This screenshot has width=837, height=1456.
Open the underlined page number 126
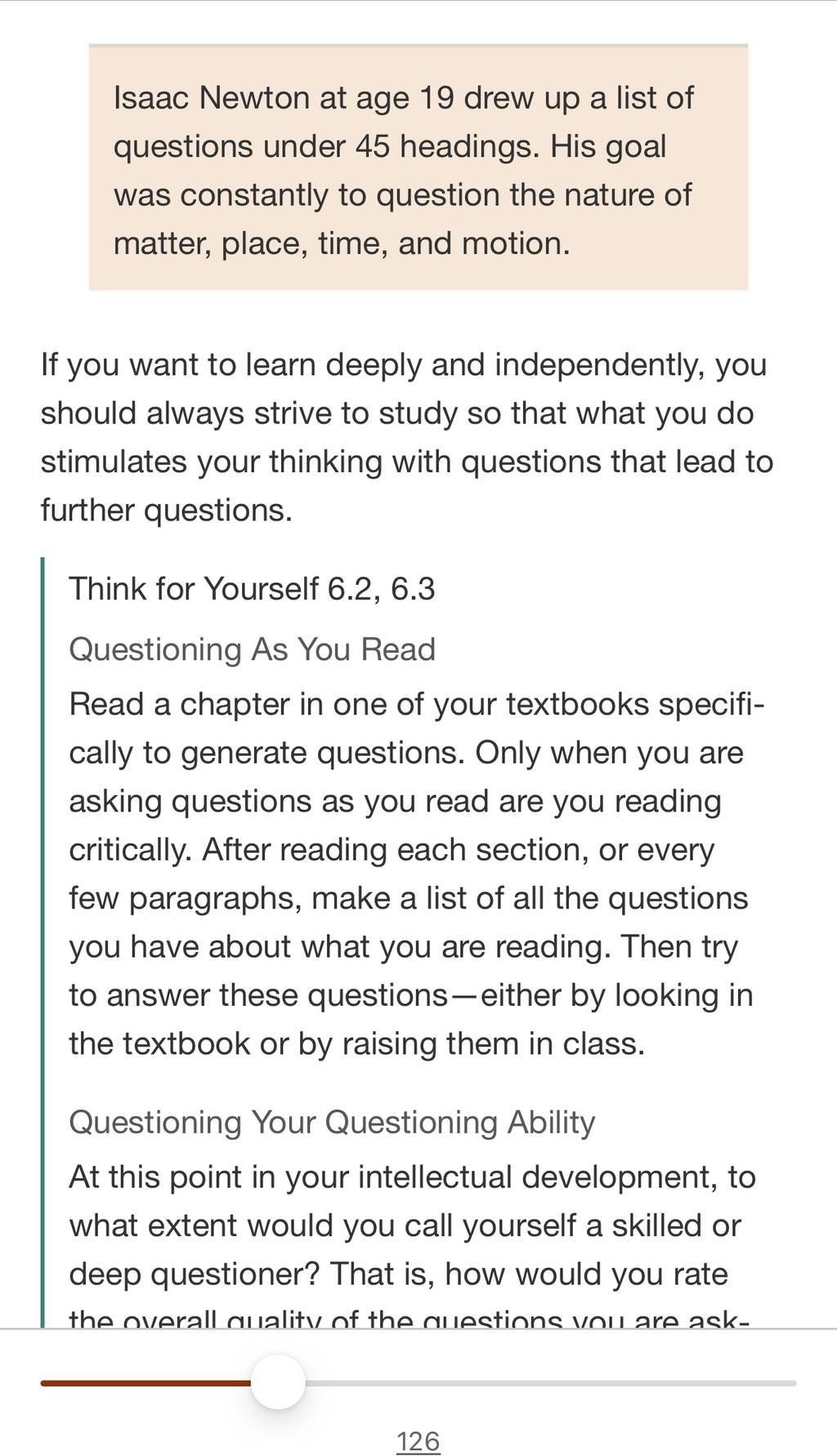(418, 1440)
